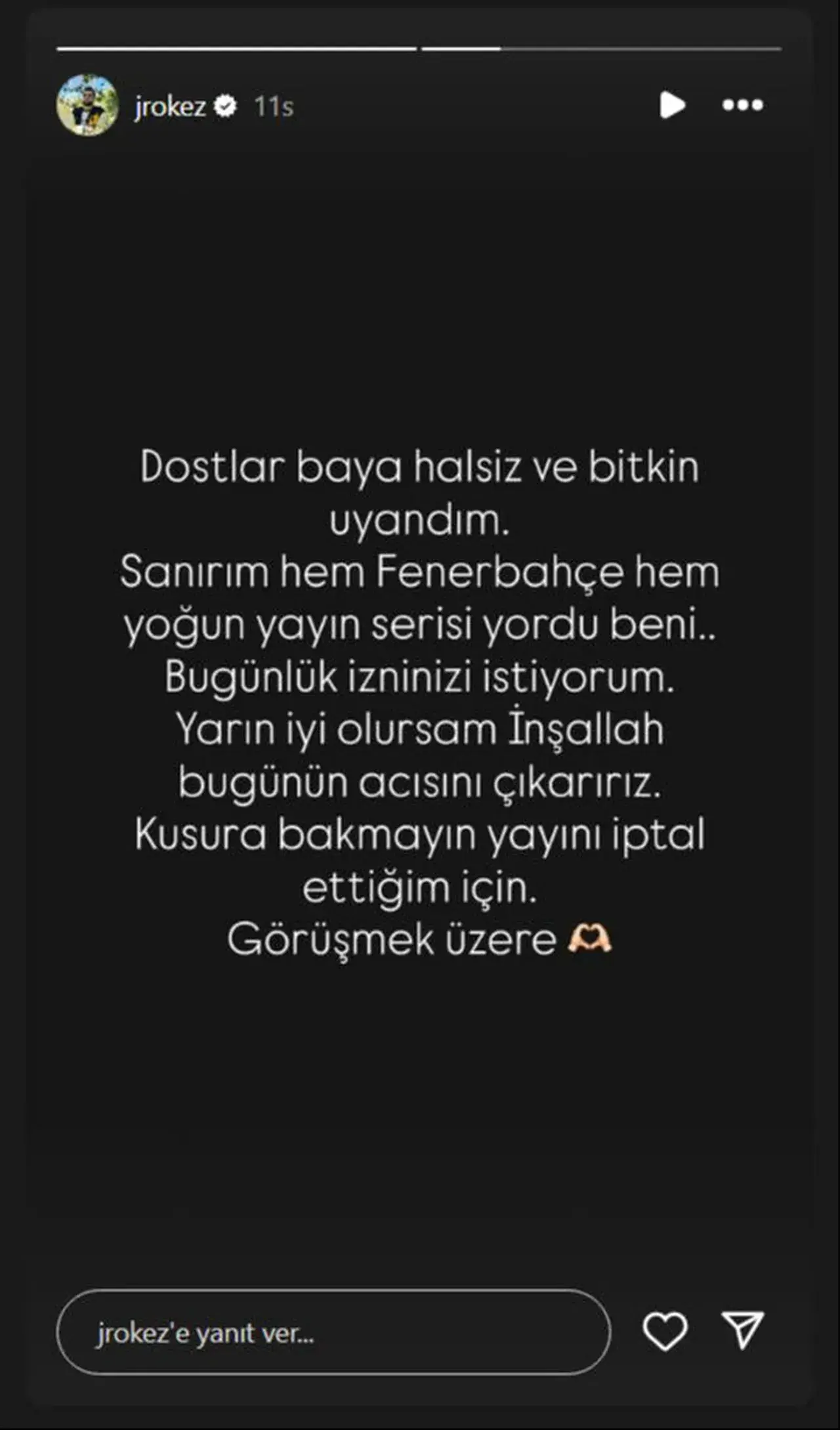The height and width of the screenshot is (1430, 840).
Task: Open the three-dot more options menu
Action: [x=742, y=106]
